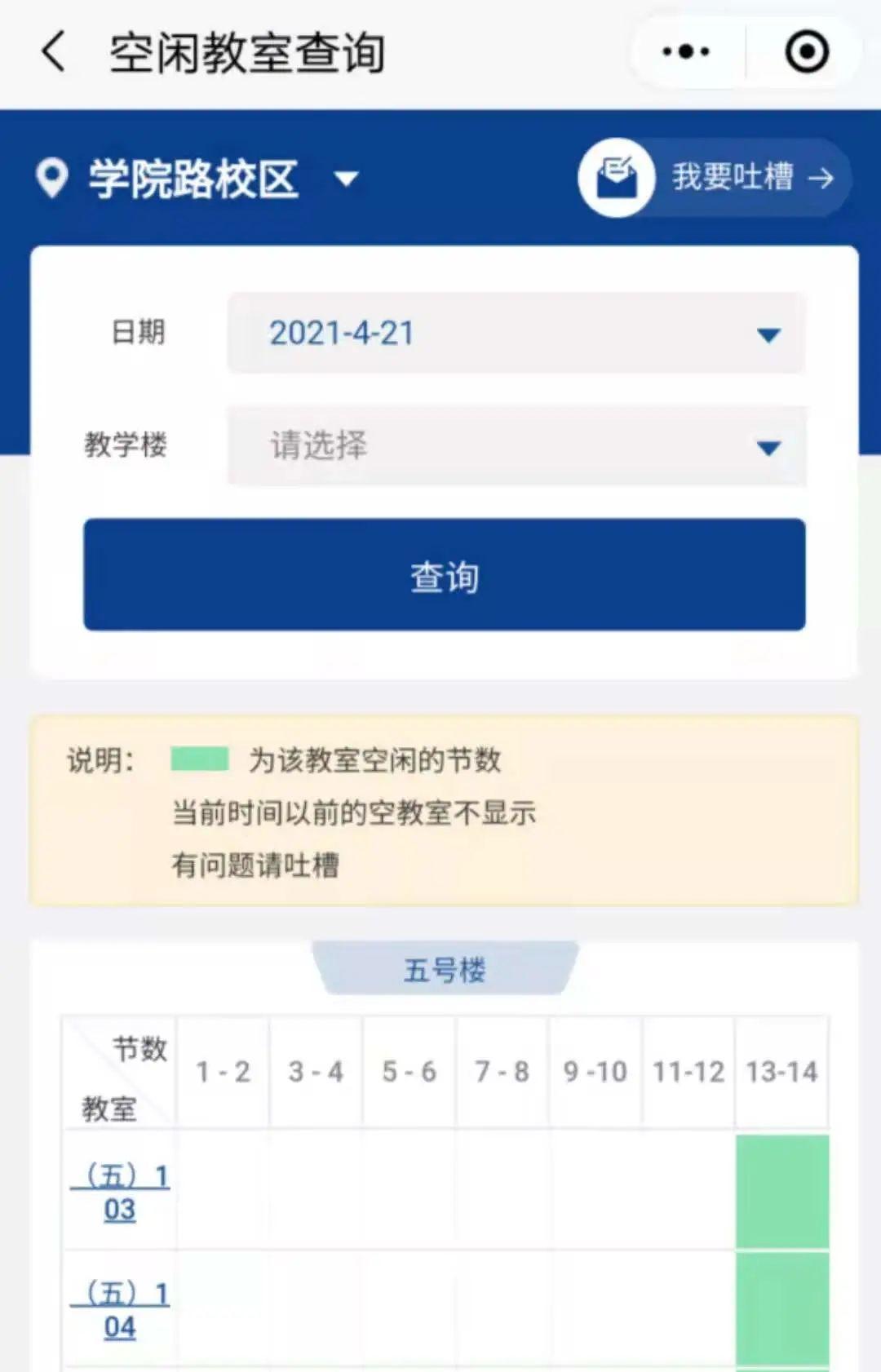The width and height of the screenshot is (881, 1372).
Task: Open the mini program's three-dot menu
Action: pos(686,52)
